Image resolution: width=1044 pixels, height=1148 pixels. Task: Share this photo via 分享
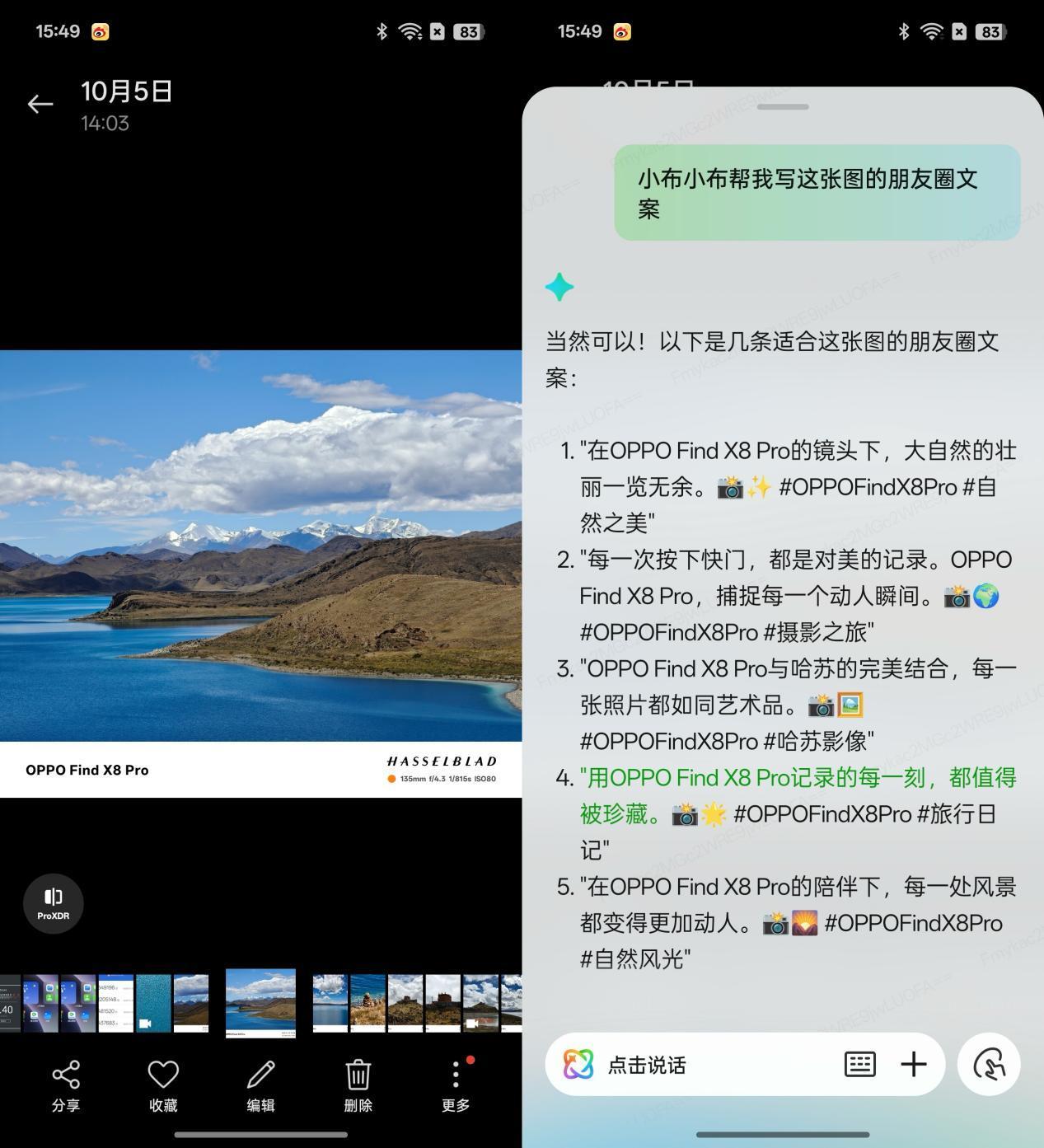point(66,1085)
